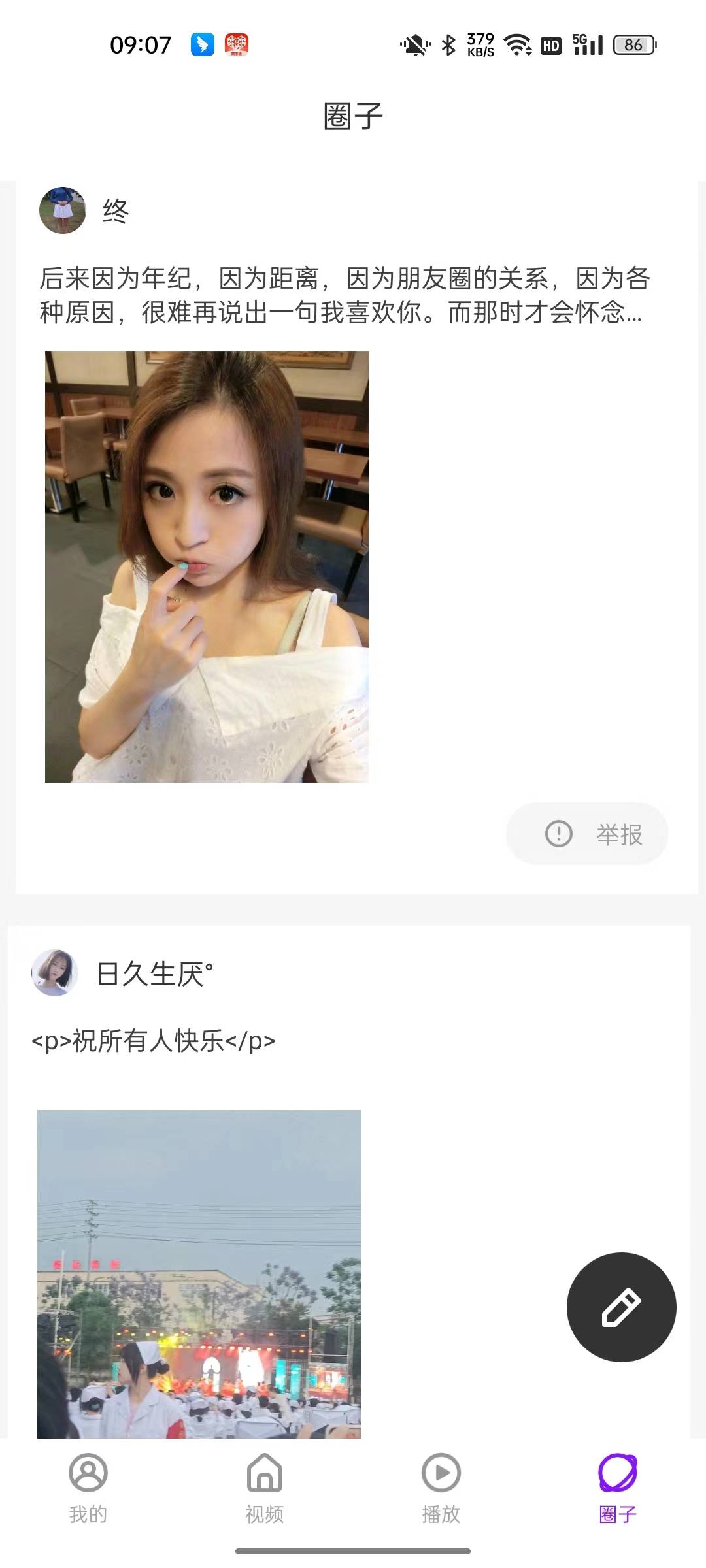706x1568 pixels.
Task: Open the concert photo in 日久生厌° post
Action: tap(199, 1274)
